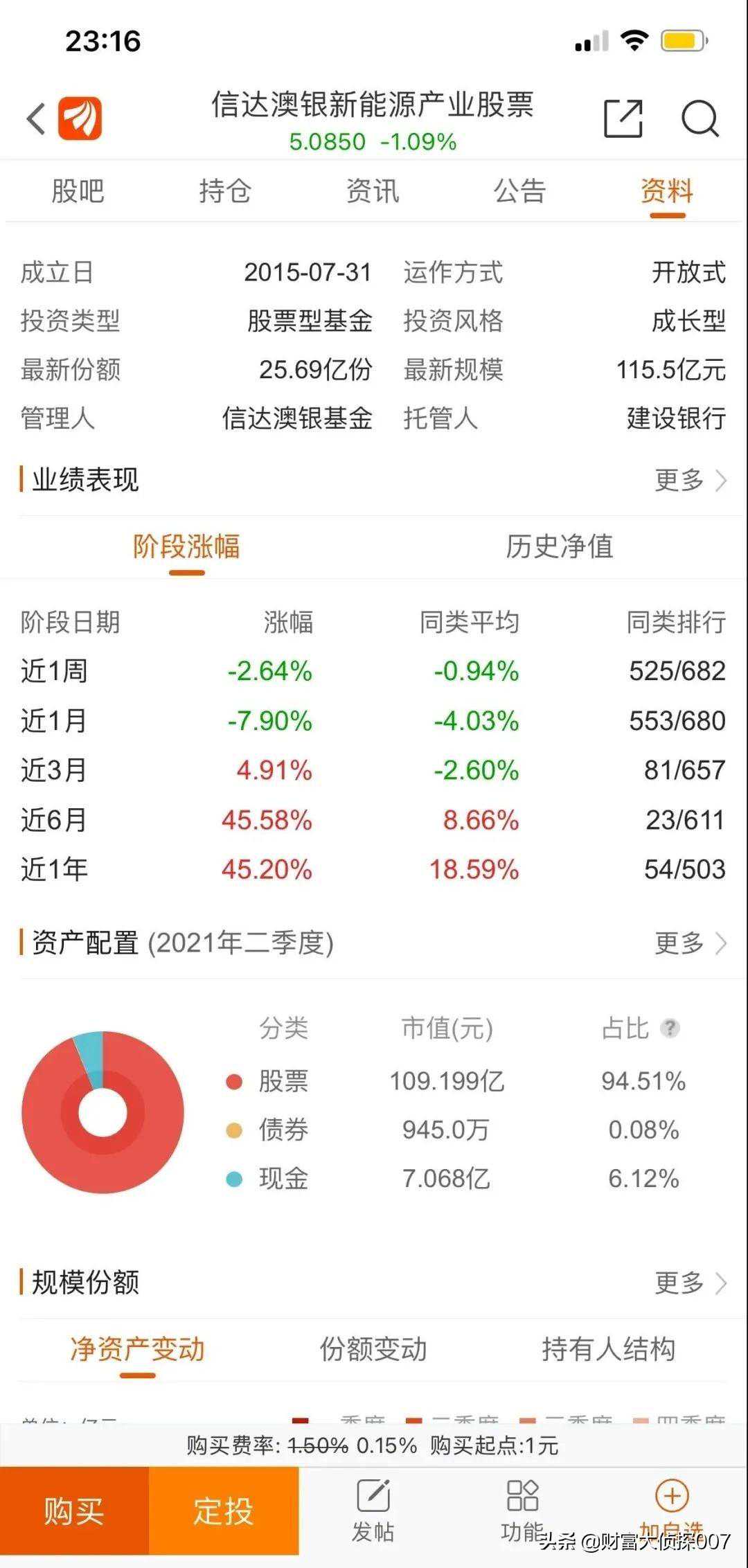Screen dimensions: 748x1568
Task: Switch to the 历史净值 tab
Action: (x=559, y=547)
